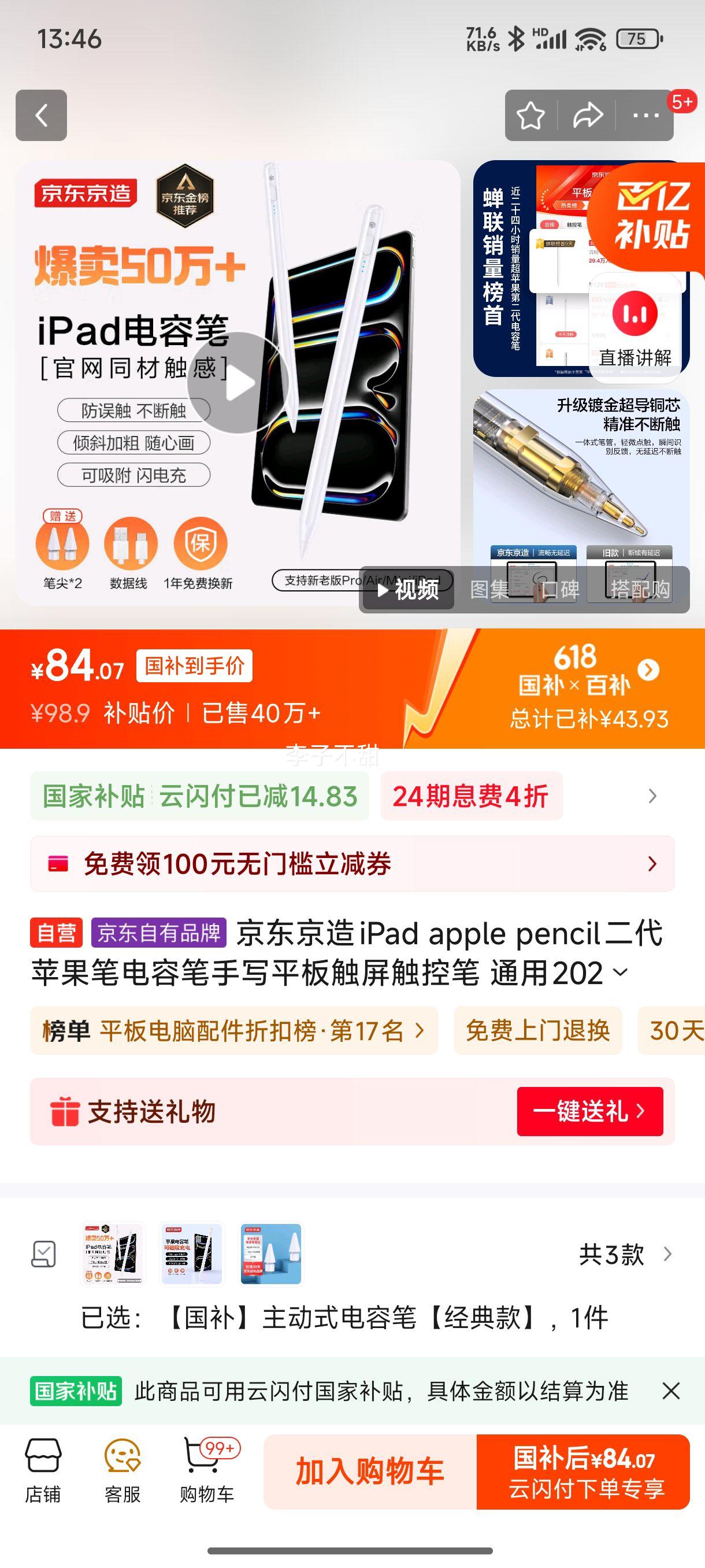
Task: Add this product to favorites
Action: (530, 115)
